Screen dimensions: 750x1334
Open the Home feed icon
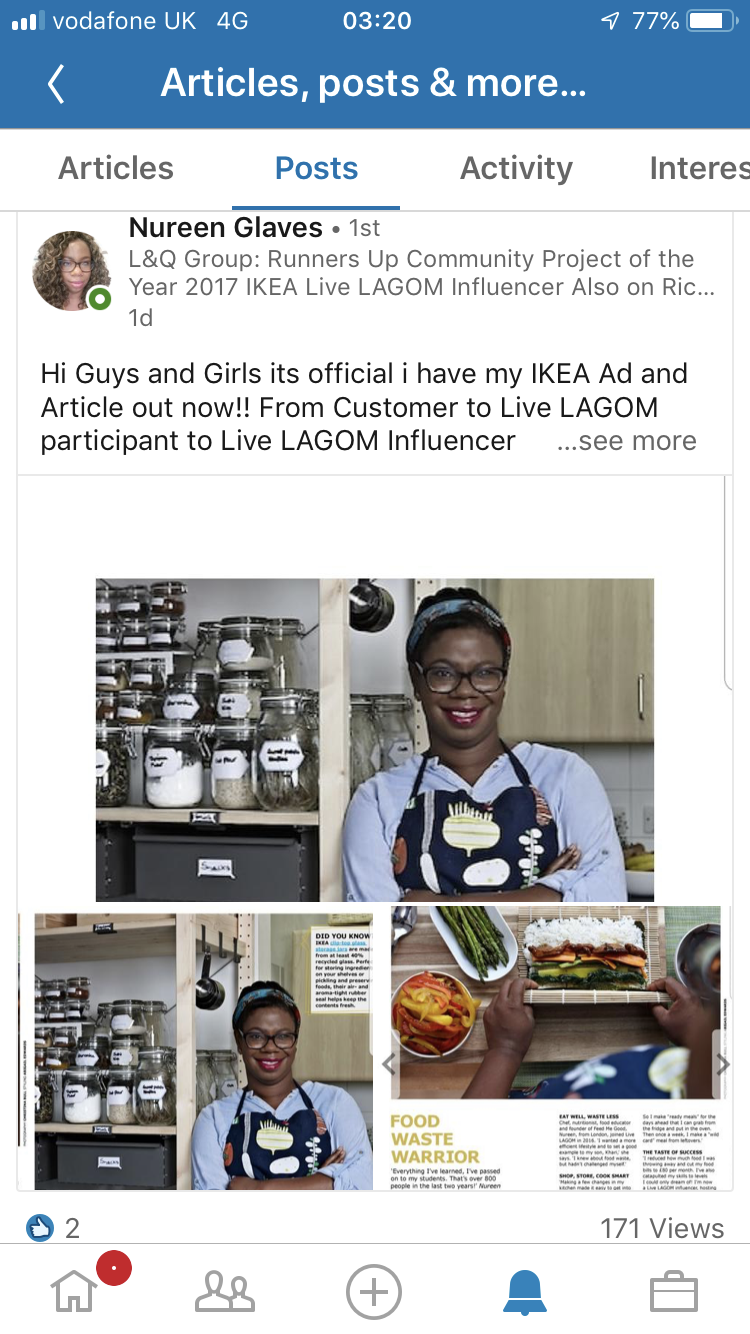[75, 1290]
